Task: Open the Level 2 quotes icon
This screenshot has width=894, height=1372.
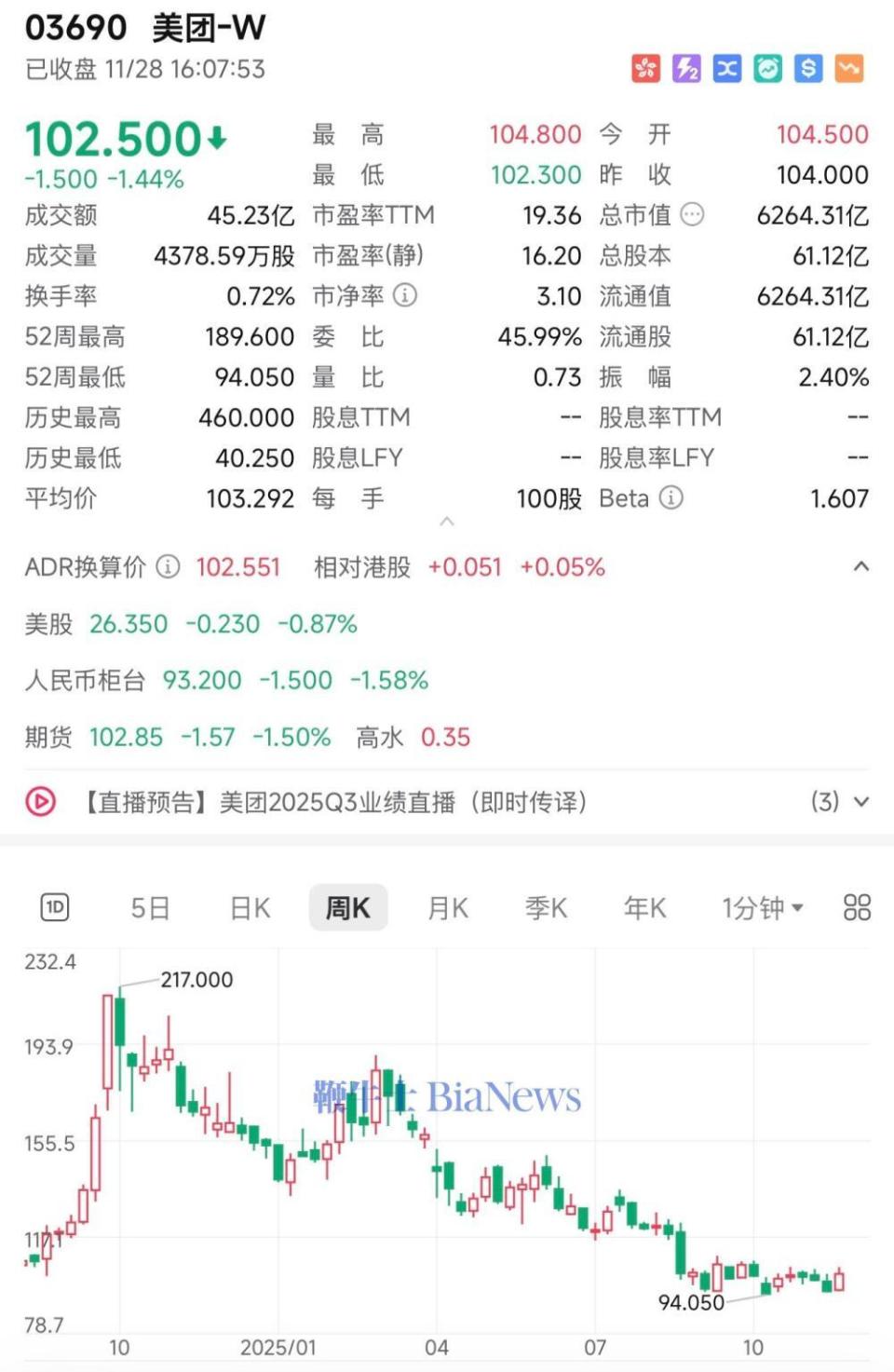Action: click(686, 67)
